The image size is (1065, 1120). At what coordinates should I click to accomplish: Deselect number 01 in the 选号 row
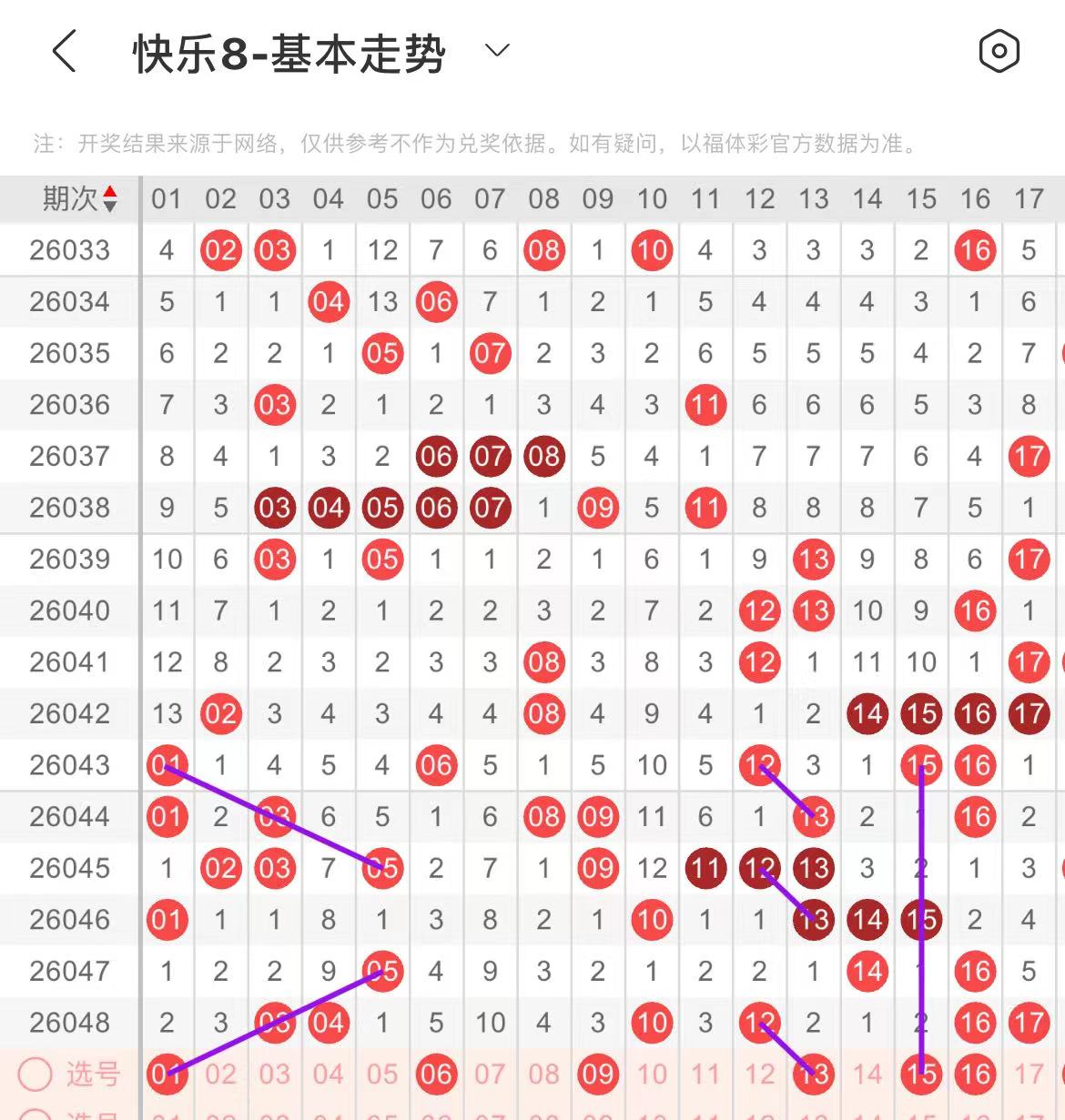pyautogui.click(x=167, y=1075)
